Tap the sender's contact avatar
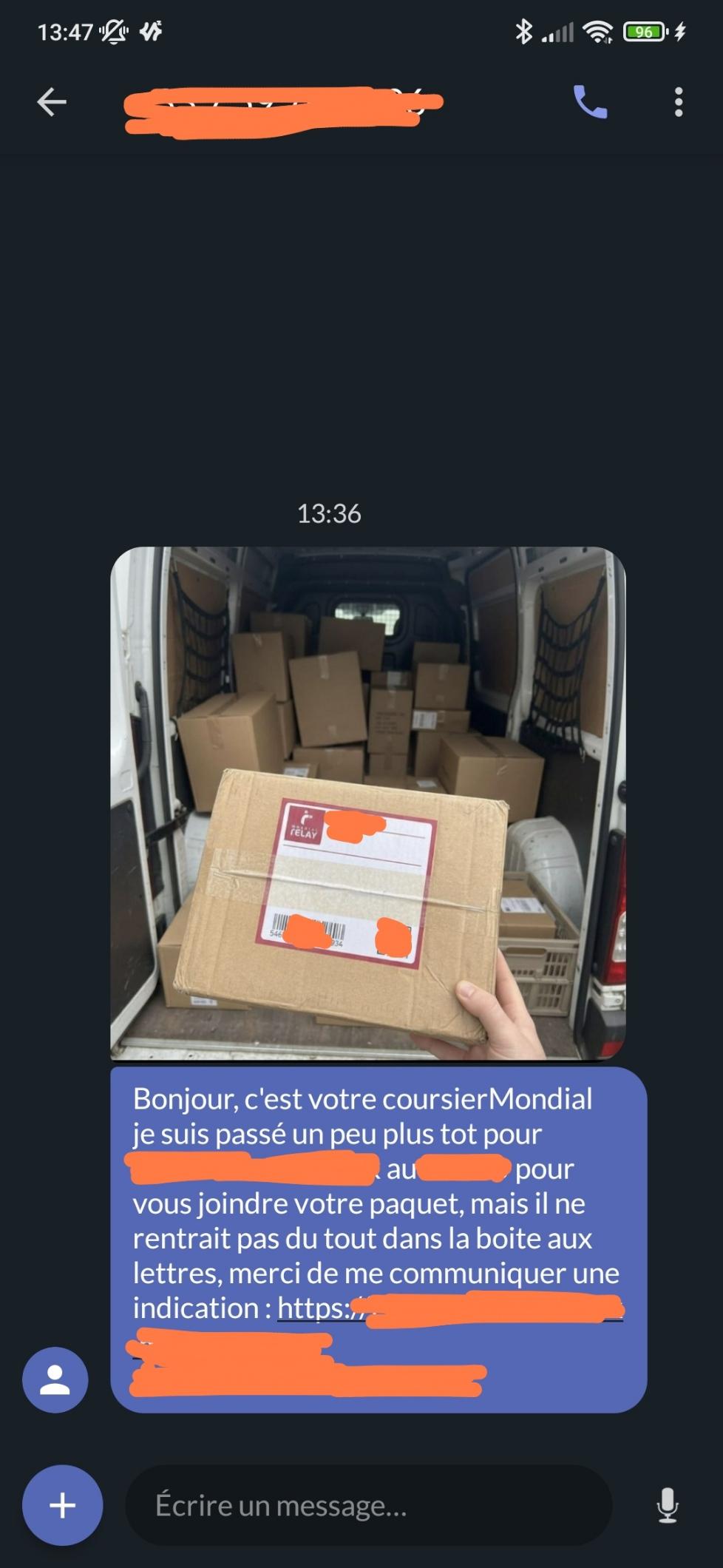Image resolution: width=723 pixels, height=1568 pixels. click(55, 1379)
